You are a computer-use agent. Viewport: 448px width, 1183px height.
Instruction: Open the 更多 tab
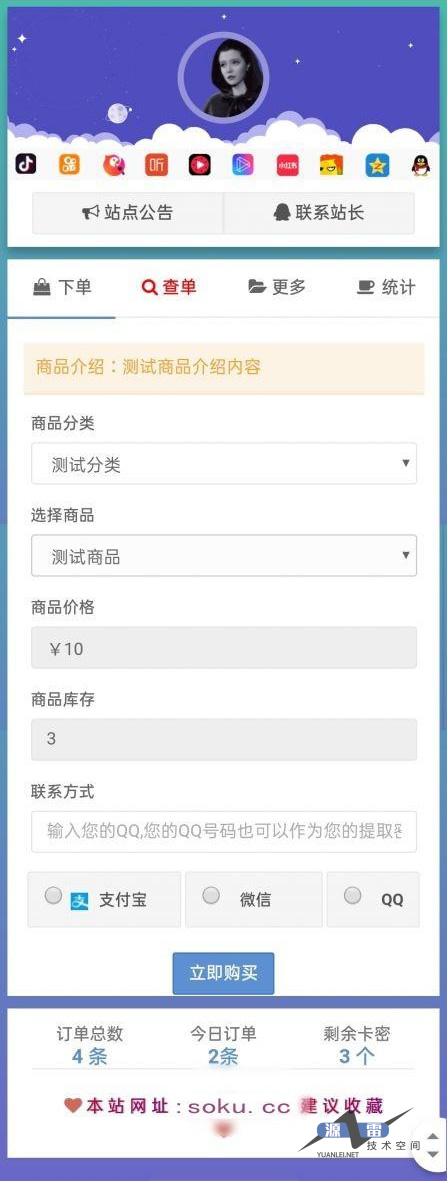(277, 287)
